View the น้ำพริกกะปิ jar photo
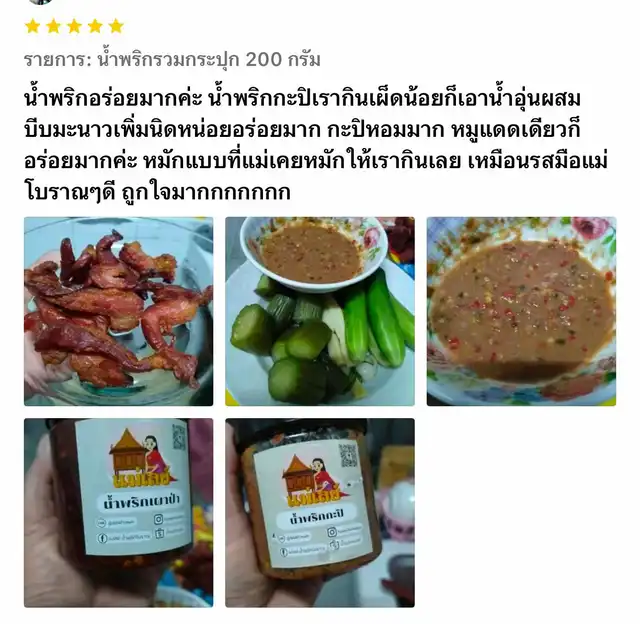This screenshot has width=640, height=624. tap(319, 512)
